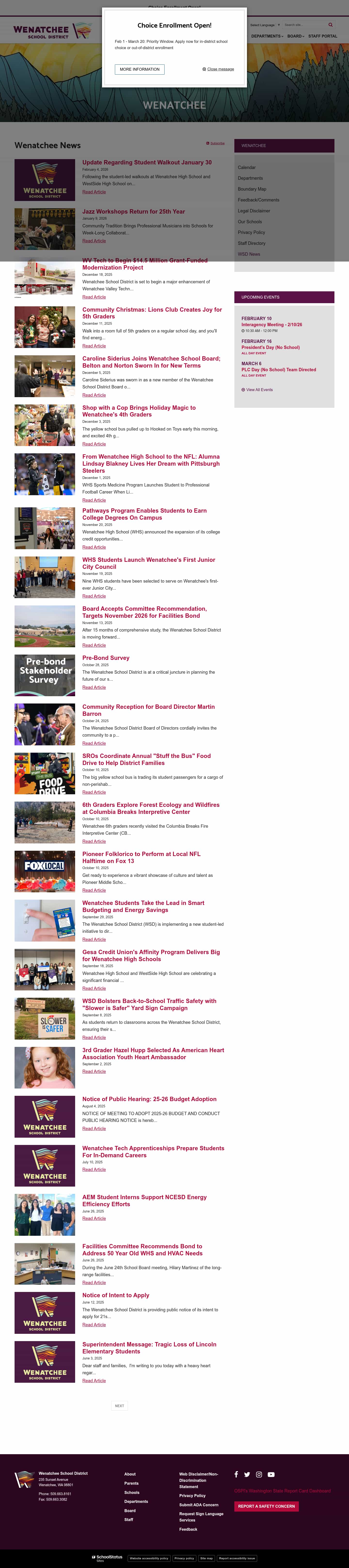Report a safety concern

(266, 1506)
